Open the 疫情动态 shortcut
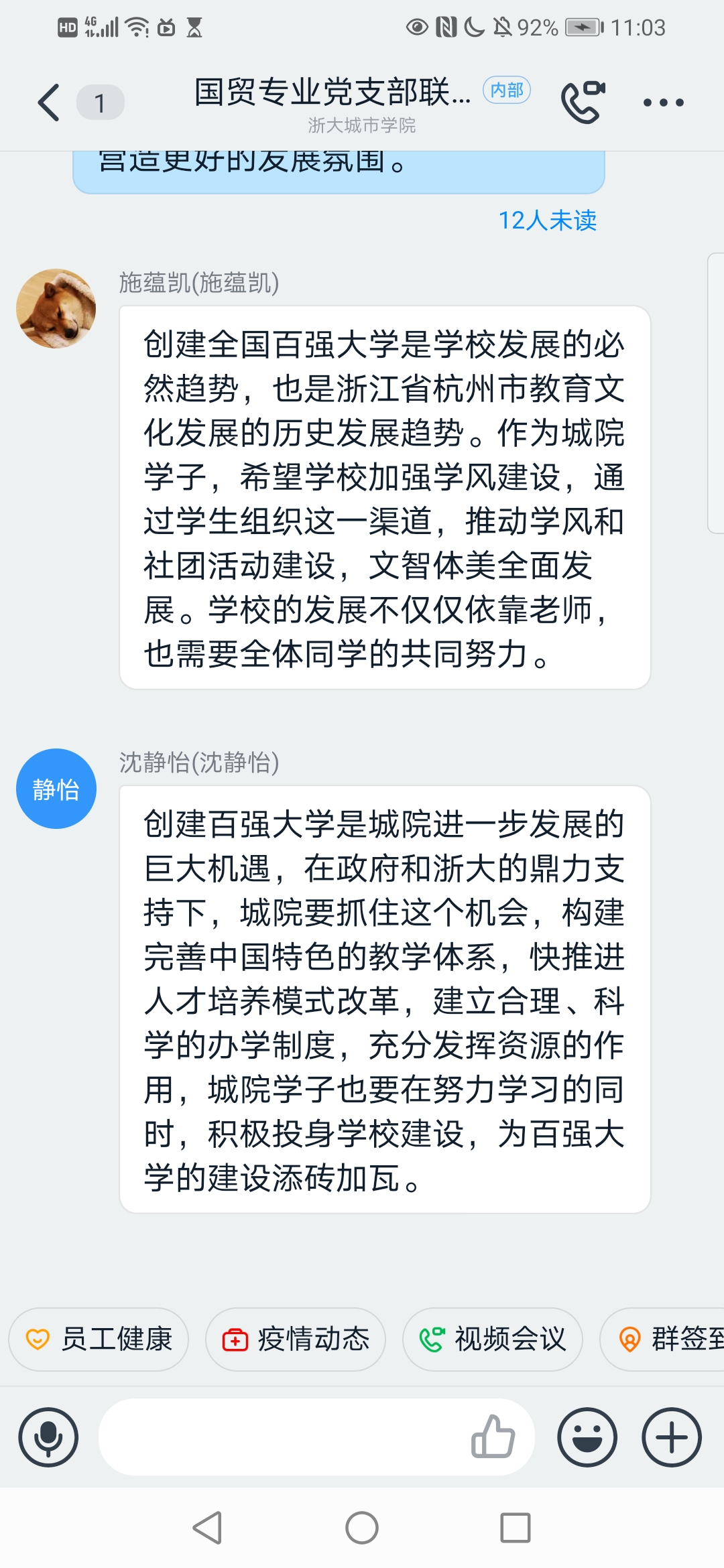 pyautogui.click(x=296, y=1340)
